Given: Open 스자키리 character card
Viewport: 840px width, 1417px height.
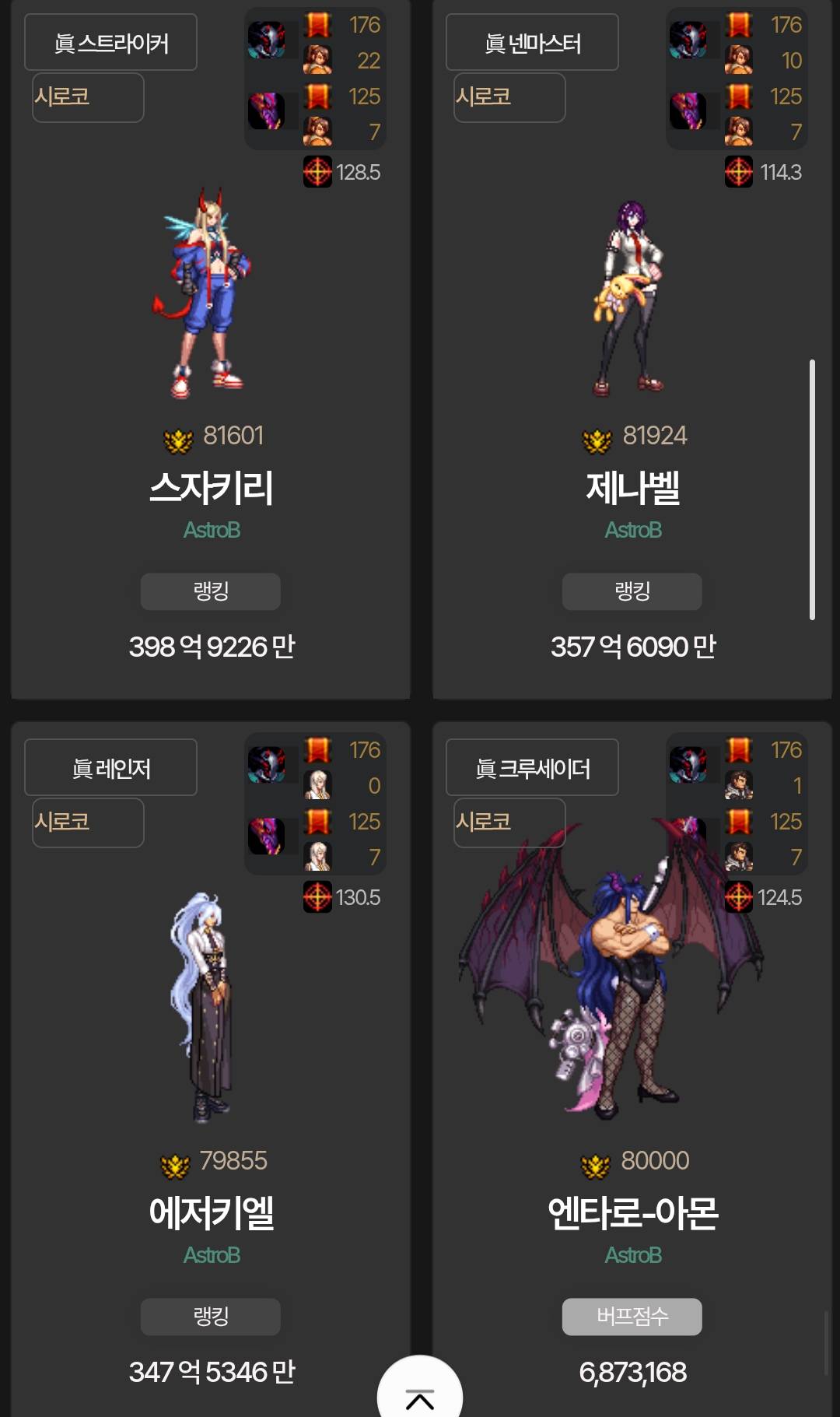Looking at the screenshot, I should (211, 487).
